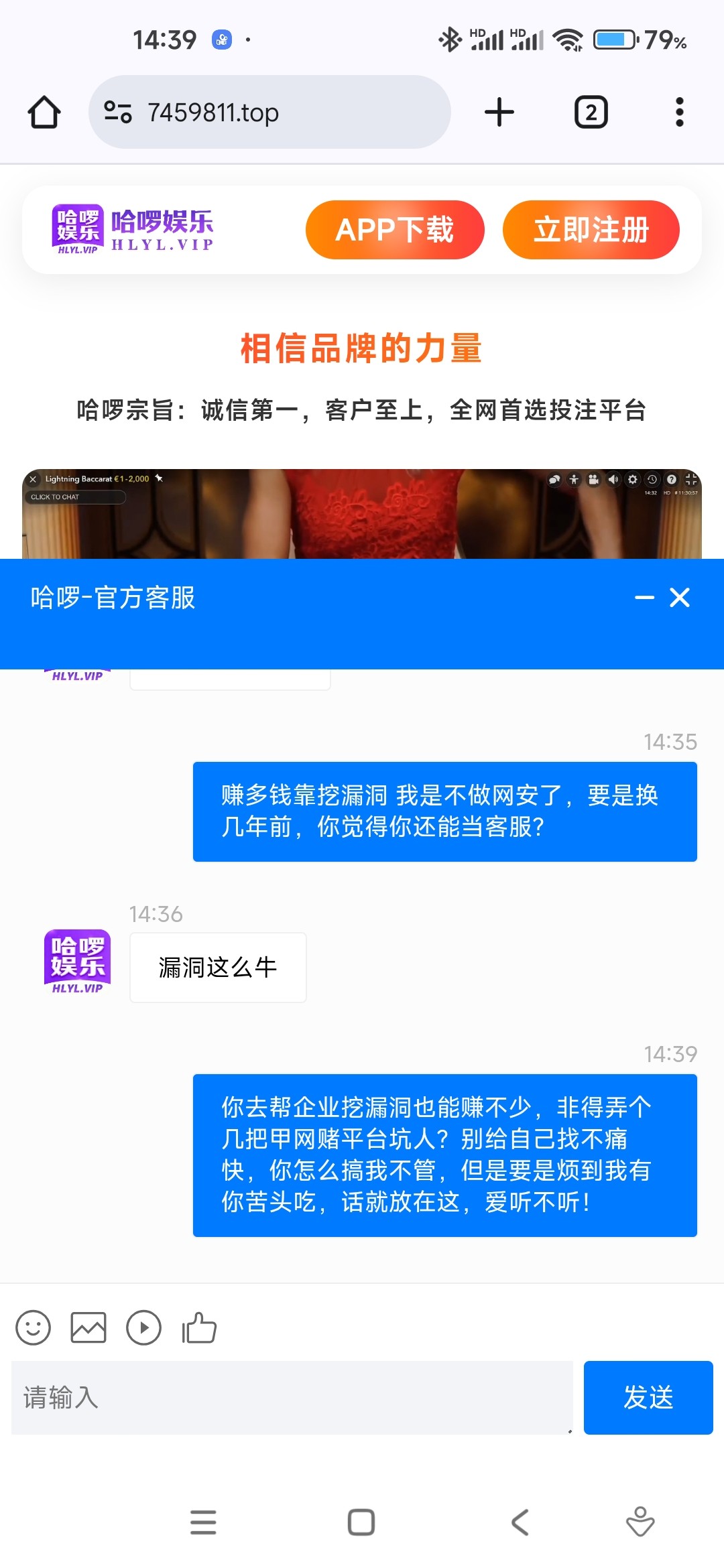724x1568 pixels.
Task: Click the APP下载 download button
Action: coord(396,229)
